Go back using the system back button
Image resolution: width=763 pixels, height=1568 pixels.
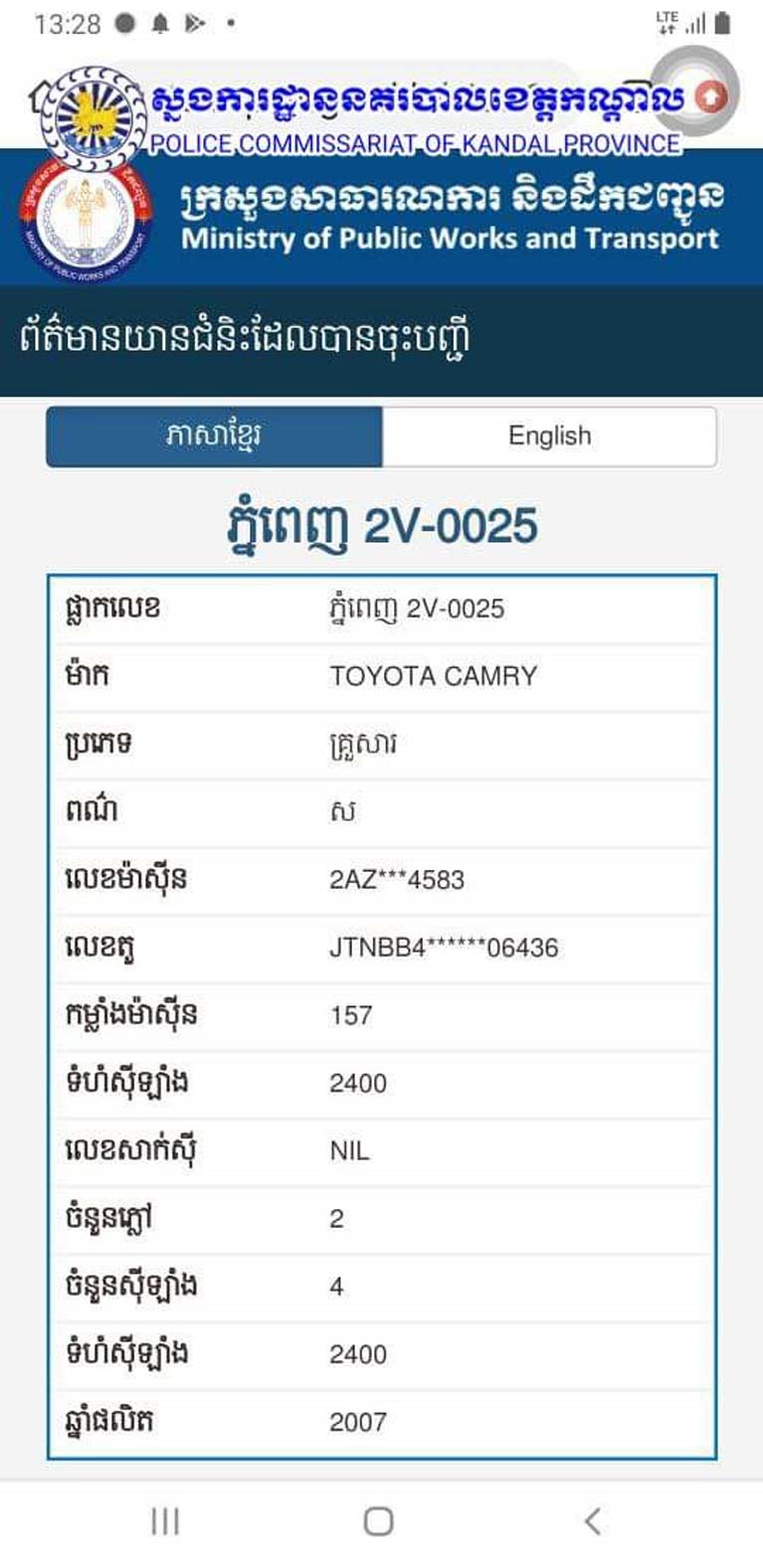[593, 1520]
